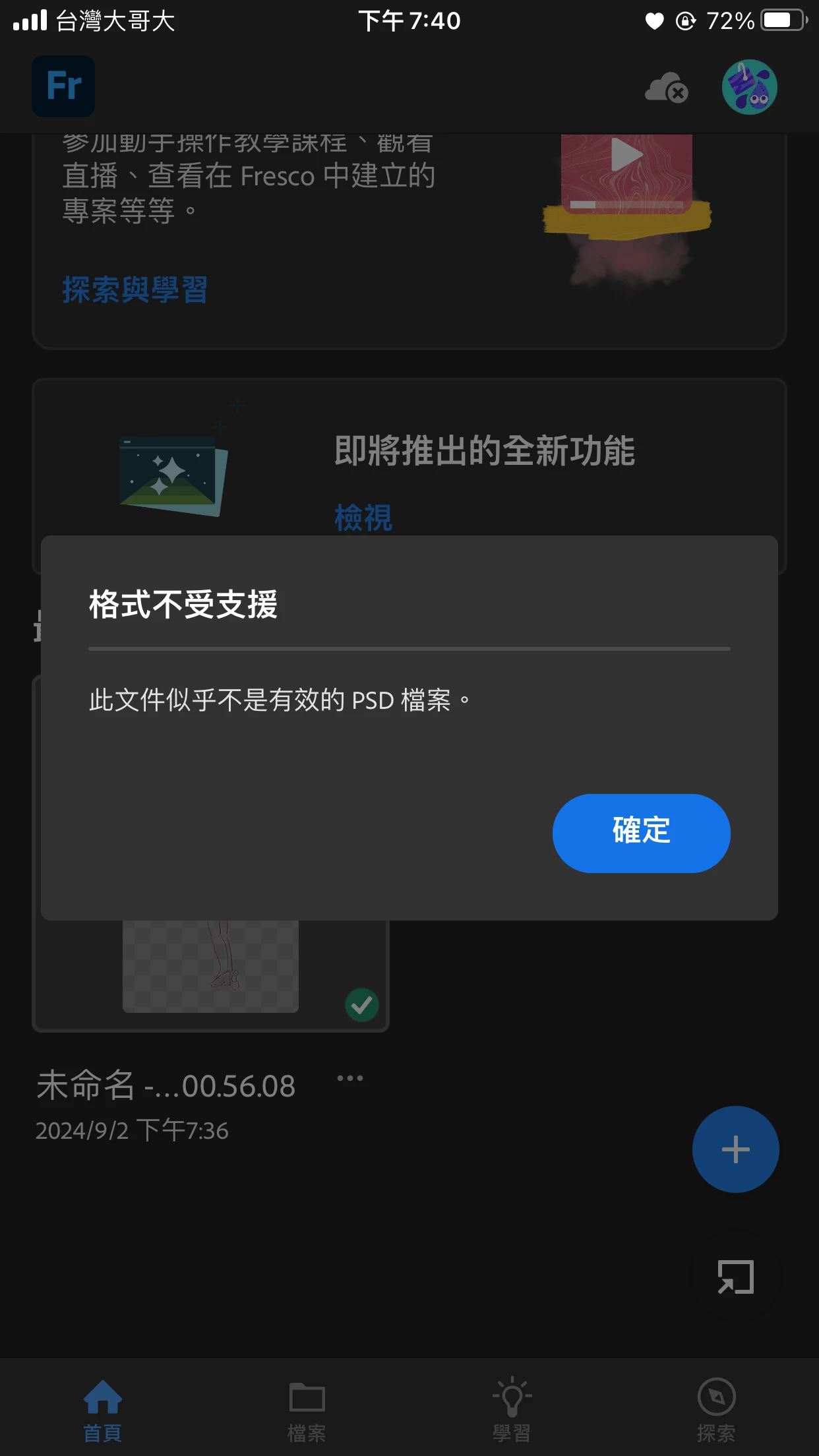Tap the import and open icon

tap(735, 1277)
